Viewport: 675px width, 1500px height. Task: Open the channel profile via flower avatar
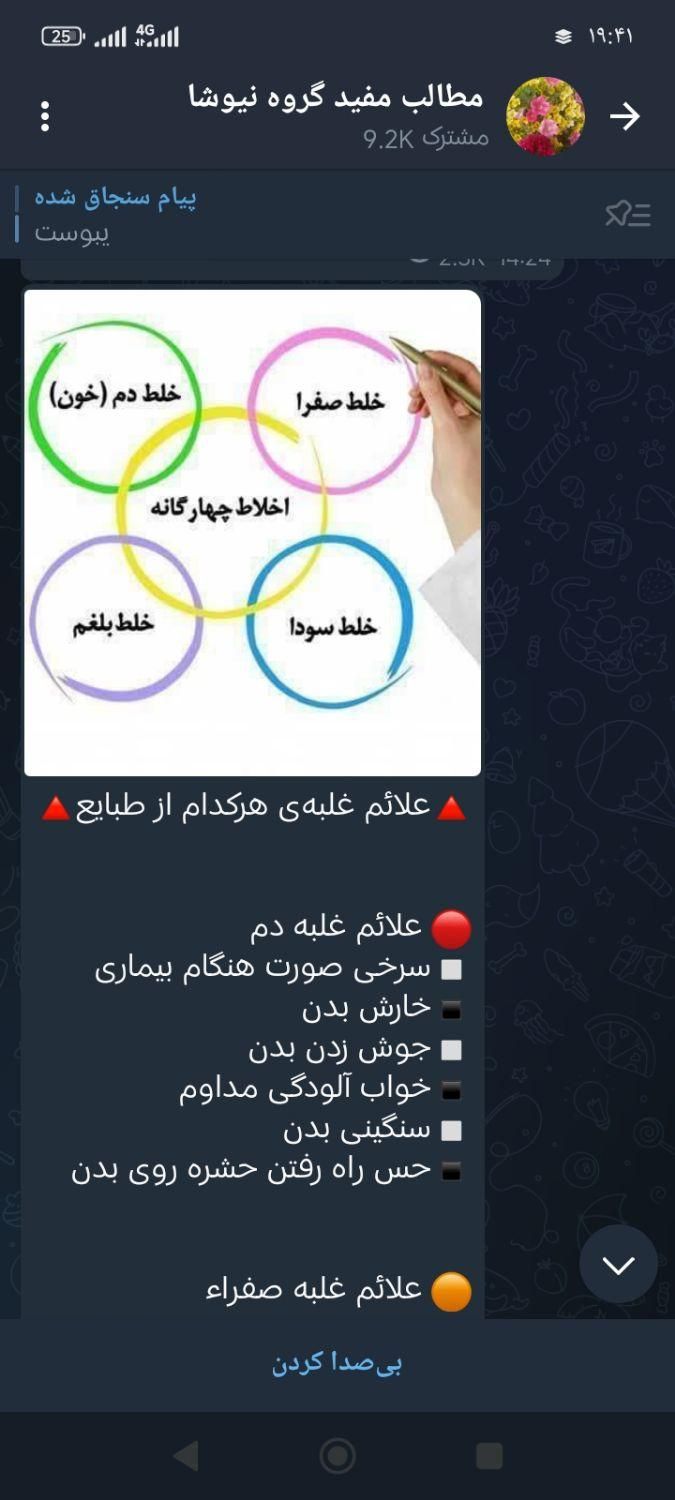[545, 117]
